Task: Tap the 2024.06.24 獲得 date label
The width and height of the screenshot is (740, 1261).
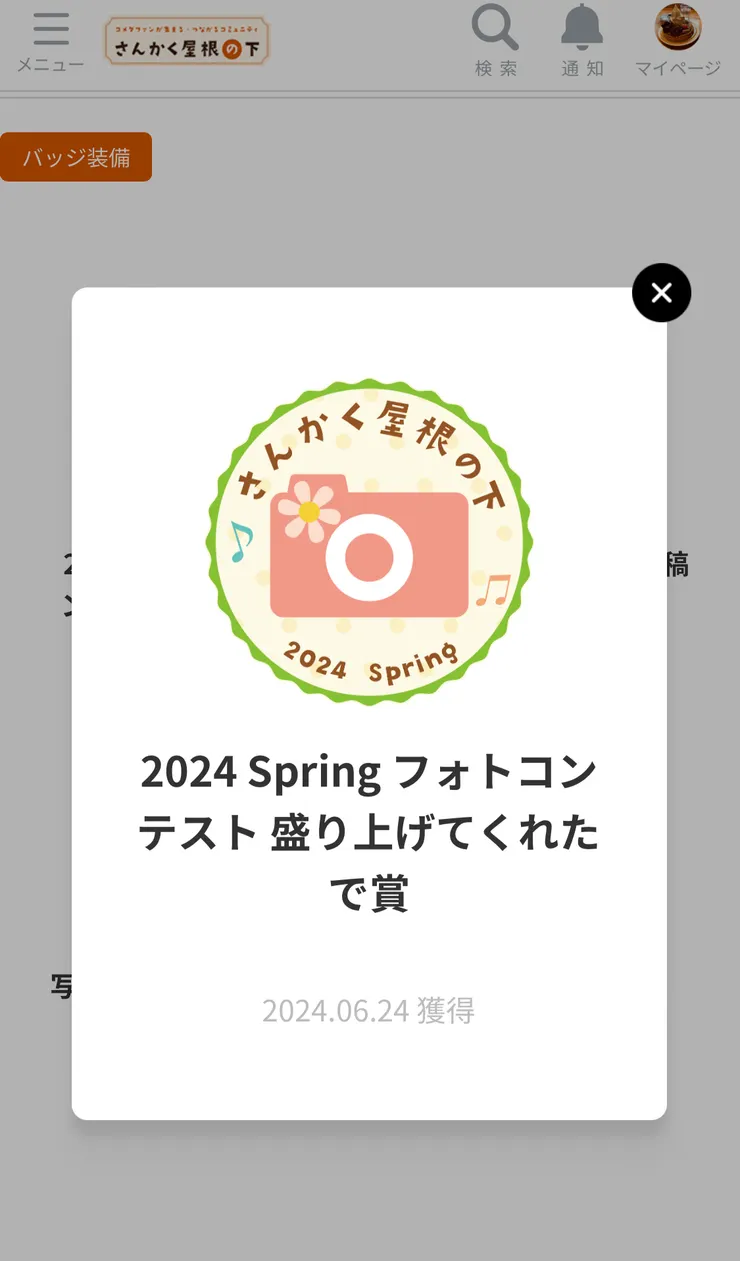Action: click(370, 1011)
